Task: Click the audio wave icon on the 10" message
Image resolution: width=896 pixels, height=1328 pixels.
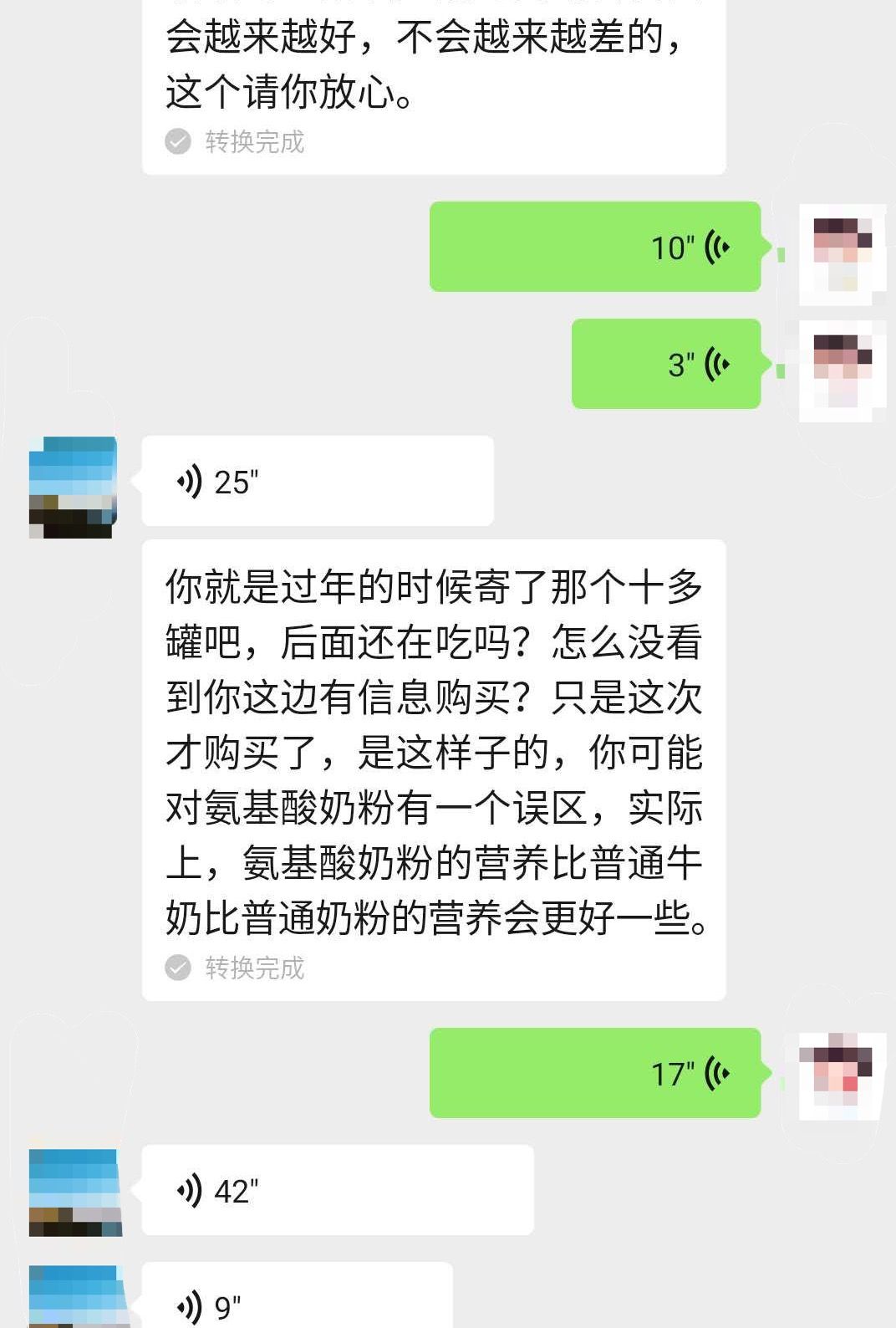Action: pos(716,247)
